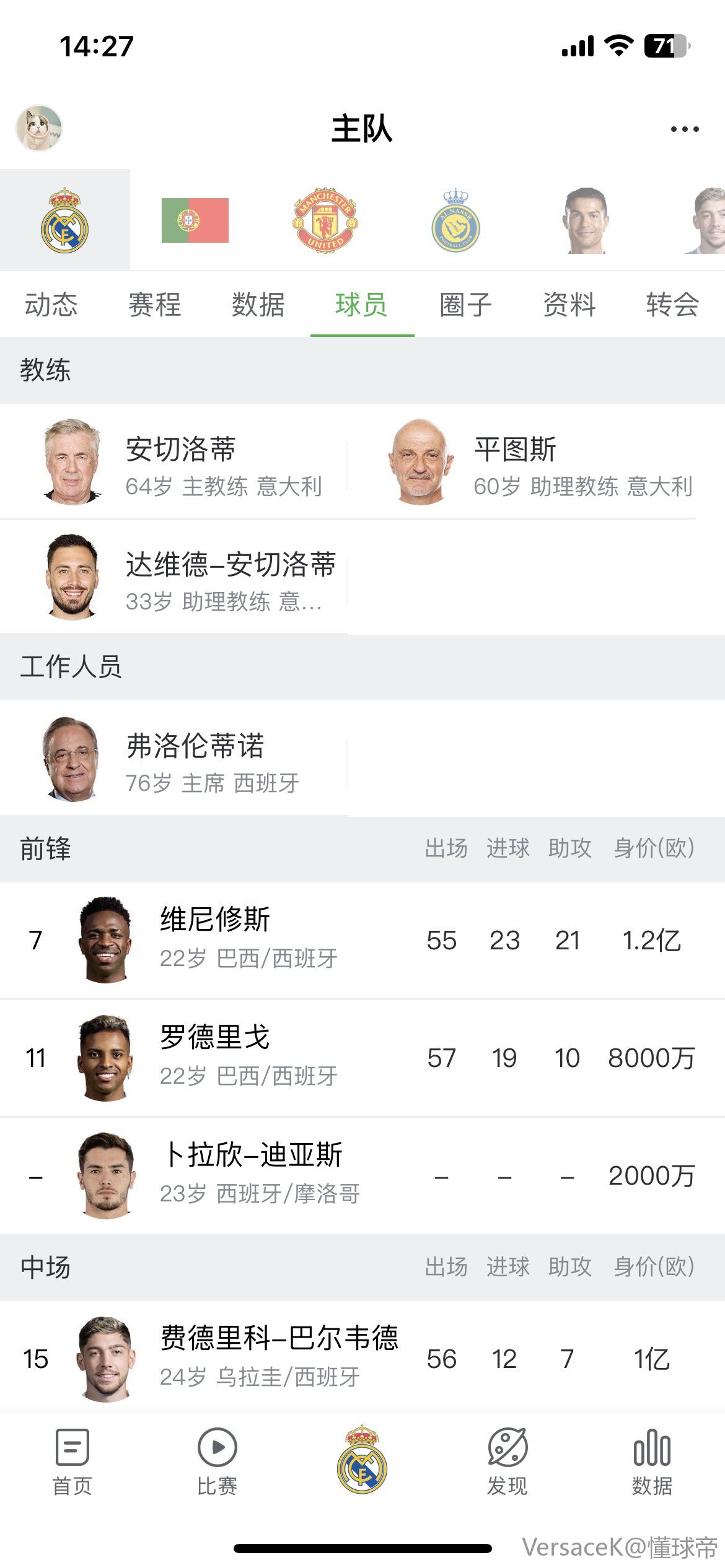Switch to the 转会 tab

pos(672,305)
